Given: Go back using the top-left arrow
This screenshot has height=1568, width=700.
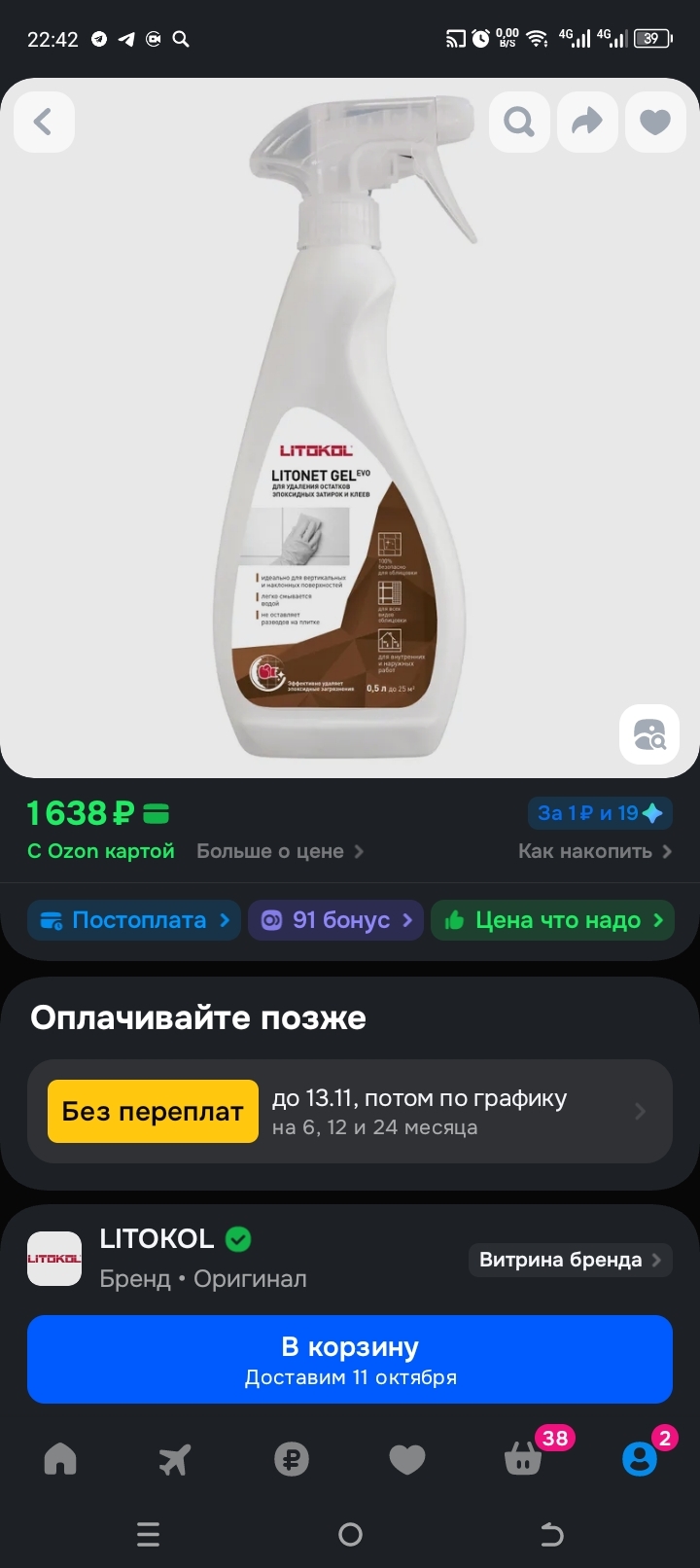Looking at the screenshot, I should pos(44,122).
